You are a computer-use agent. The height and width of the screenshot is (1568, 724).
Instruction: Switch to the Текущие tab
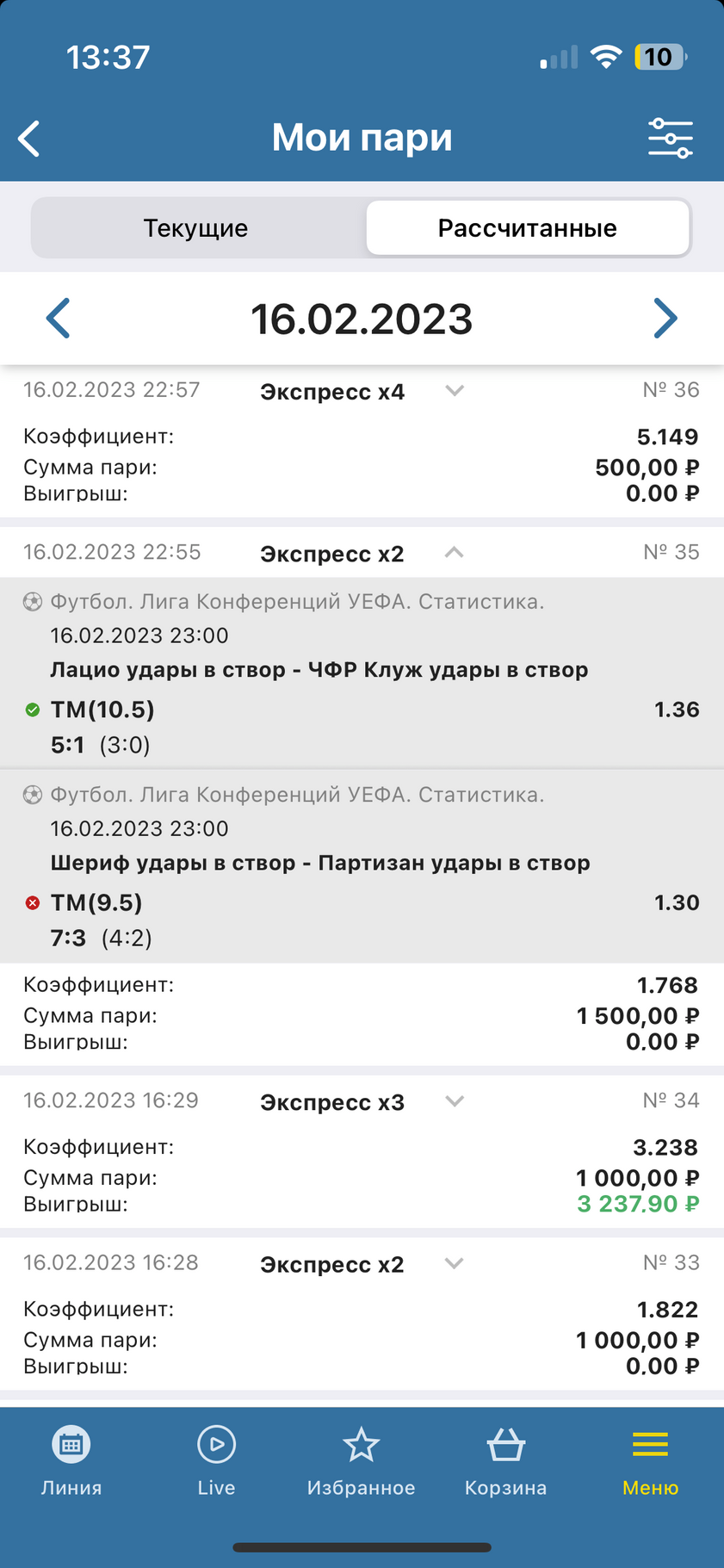(196, 228)
